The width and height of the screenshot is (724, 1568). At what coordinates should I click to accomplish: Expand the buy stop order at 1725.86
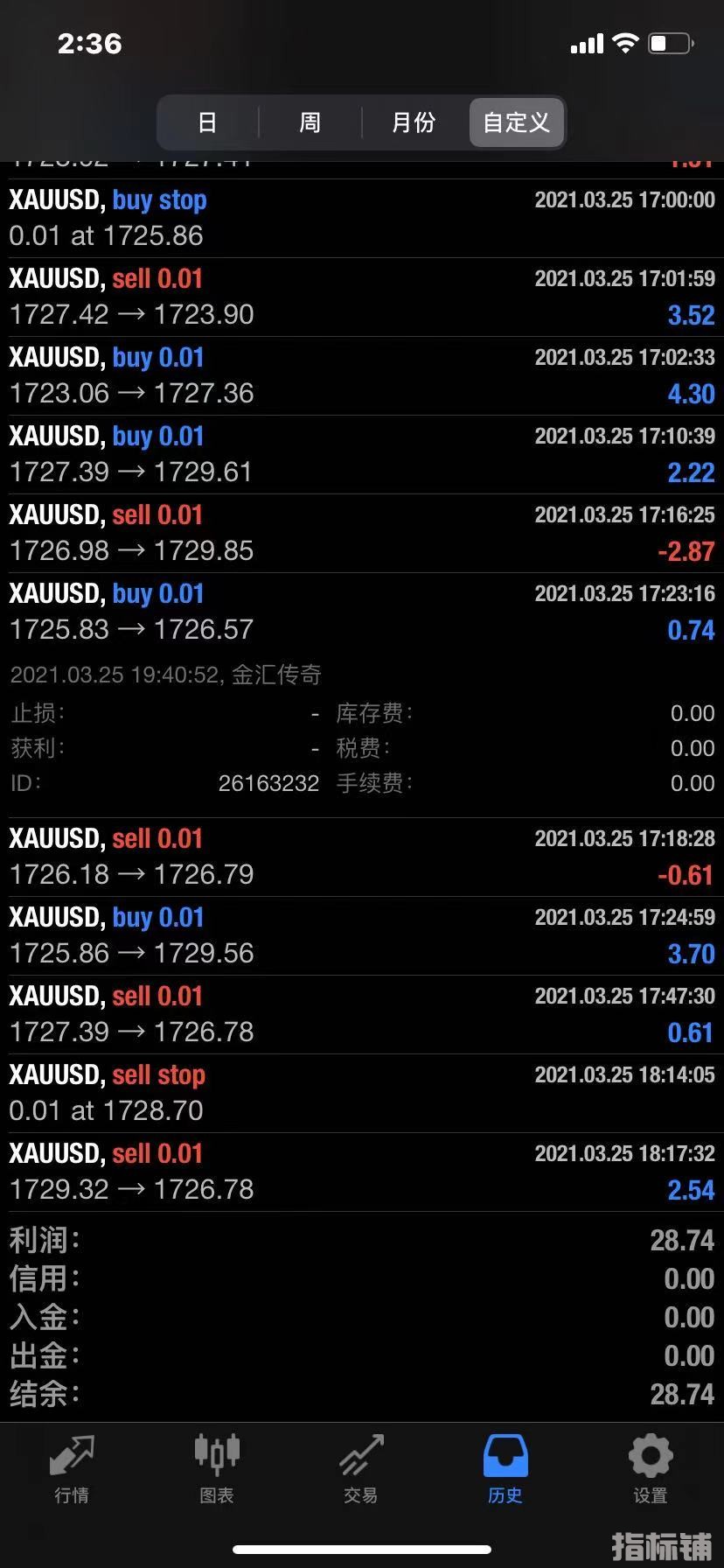click(362, 218)
